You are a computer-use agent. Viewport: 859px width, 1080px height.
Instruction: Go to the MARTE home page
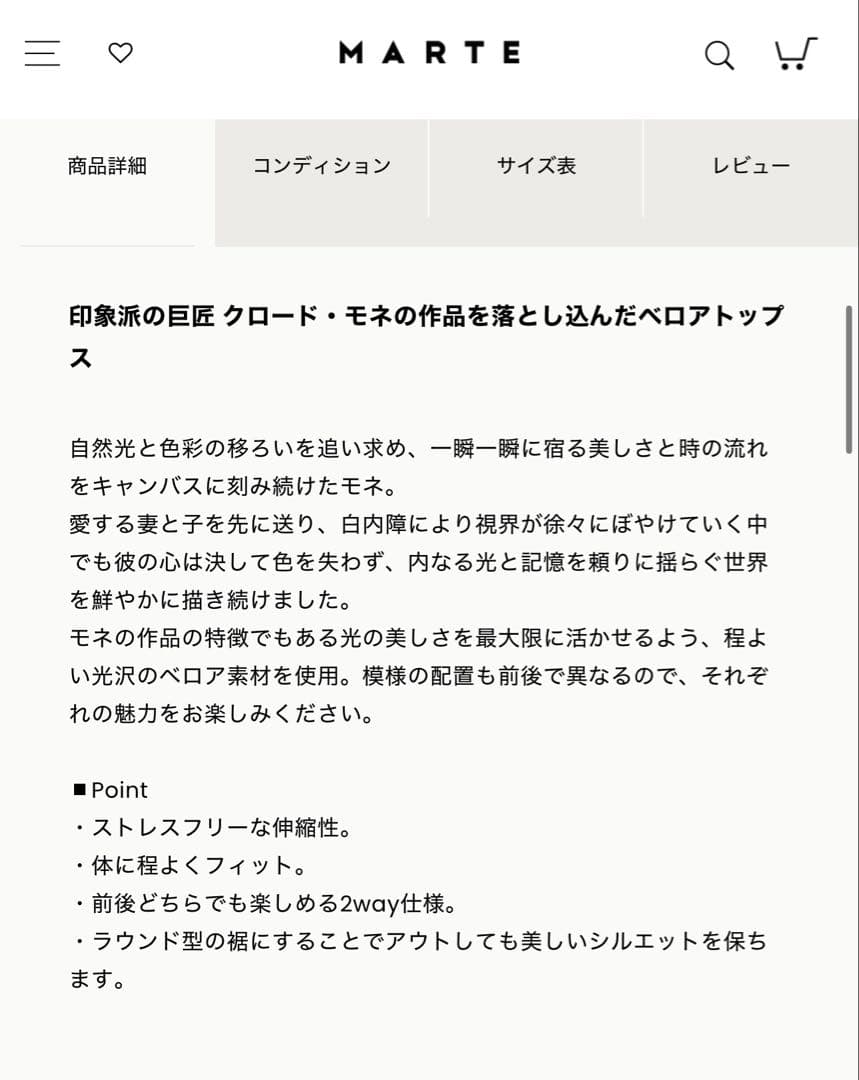429,53
